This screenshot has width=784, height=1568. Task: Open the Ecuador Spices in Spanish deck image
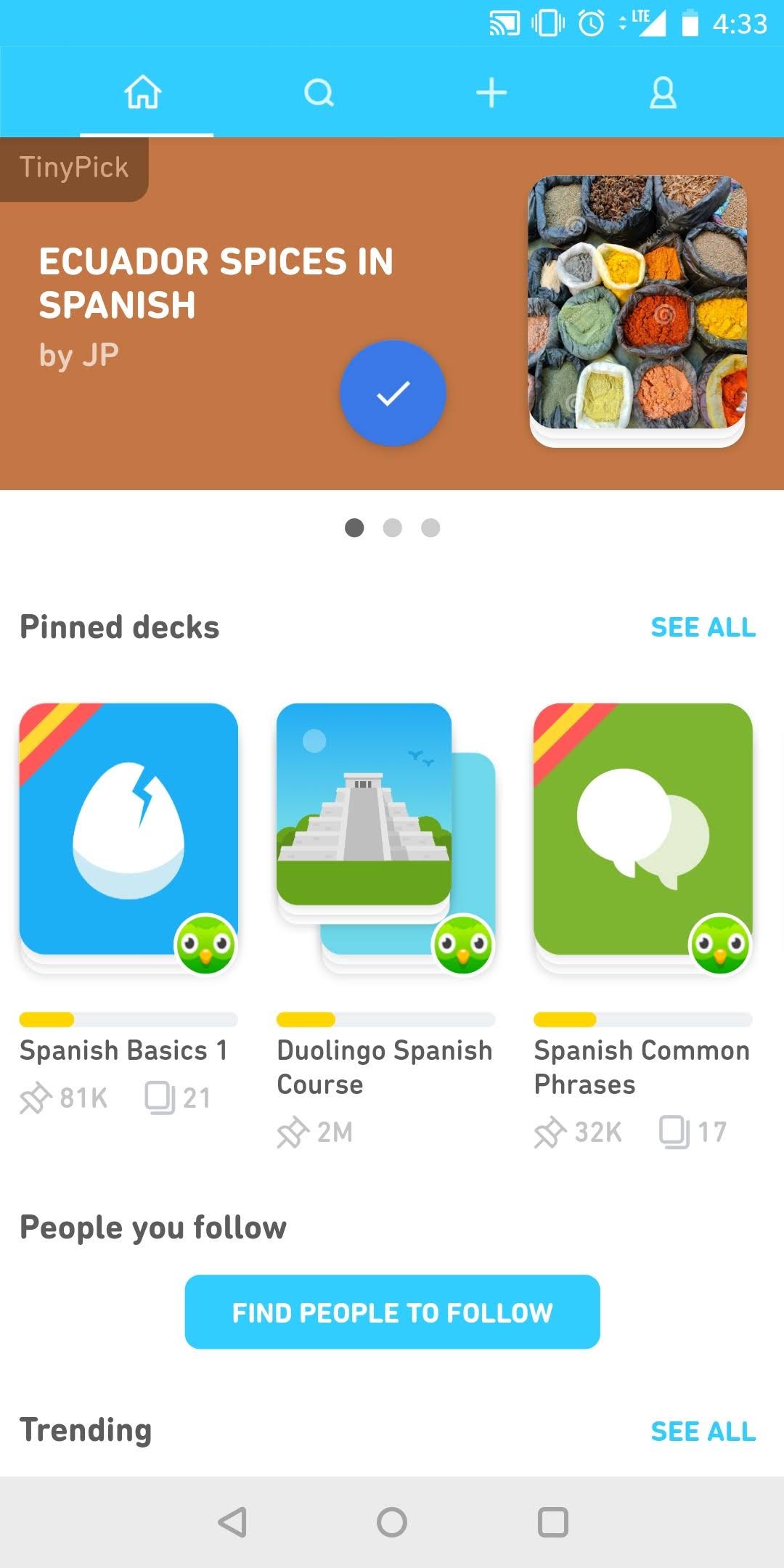click(637, 310)
